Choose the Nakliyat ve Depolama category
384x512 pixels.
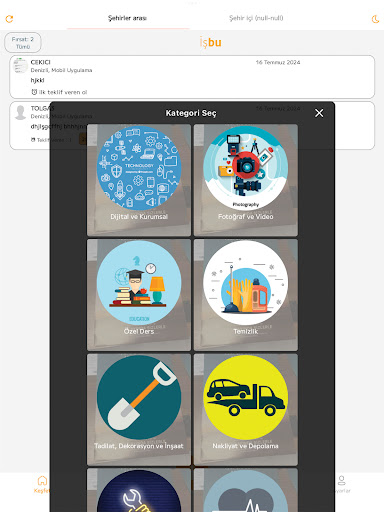(246, 410)
